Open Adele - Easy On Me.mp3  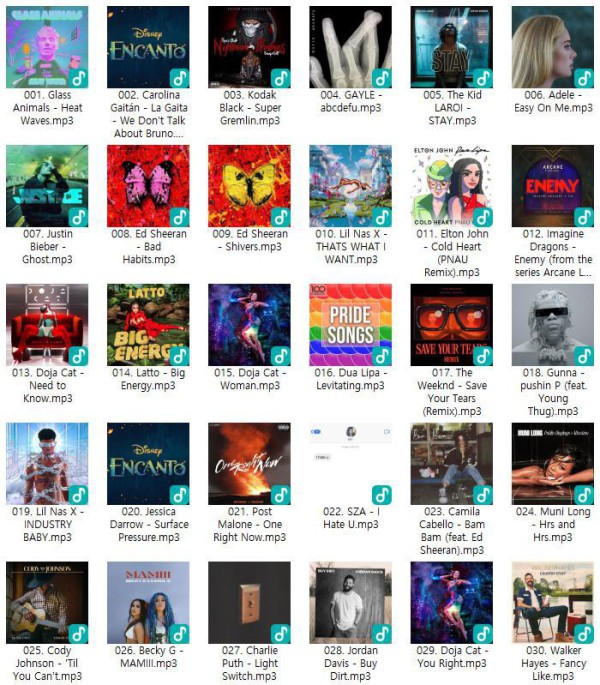pyautogui.click(x=552, y=47)
